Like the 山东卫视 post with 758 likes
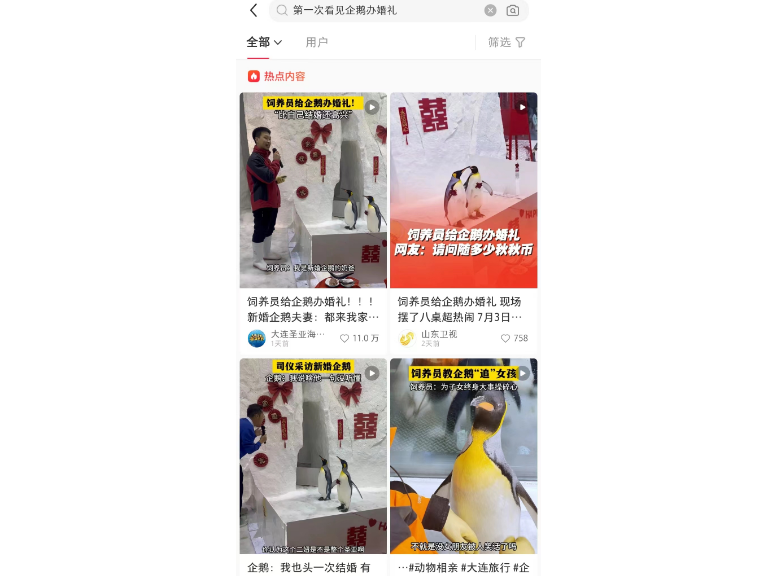The width and height of the screenshot is (781, 576). [x=506, y=338]
